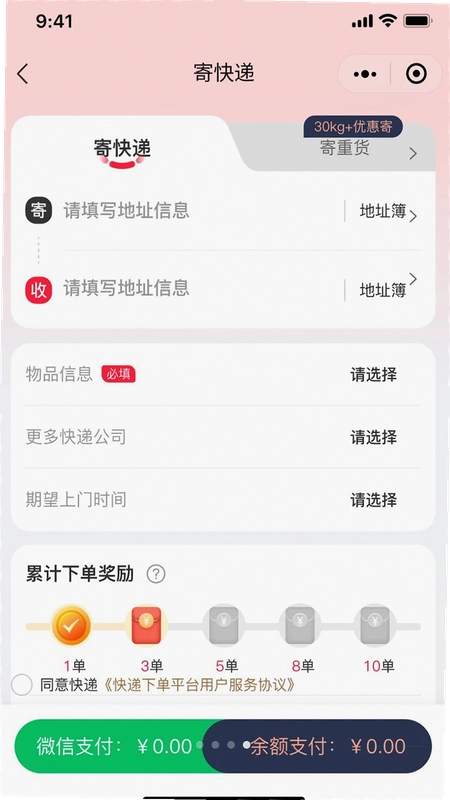Open the mini program overflow menu

[x=365, y=74]
